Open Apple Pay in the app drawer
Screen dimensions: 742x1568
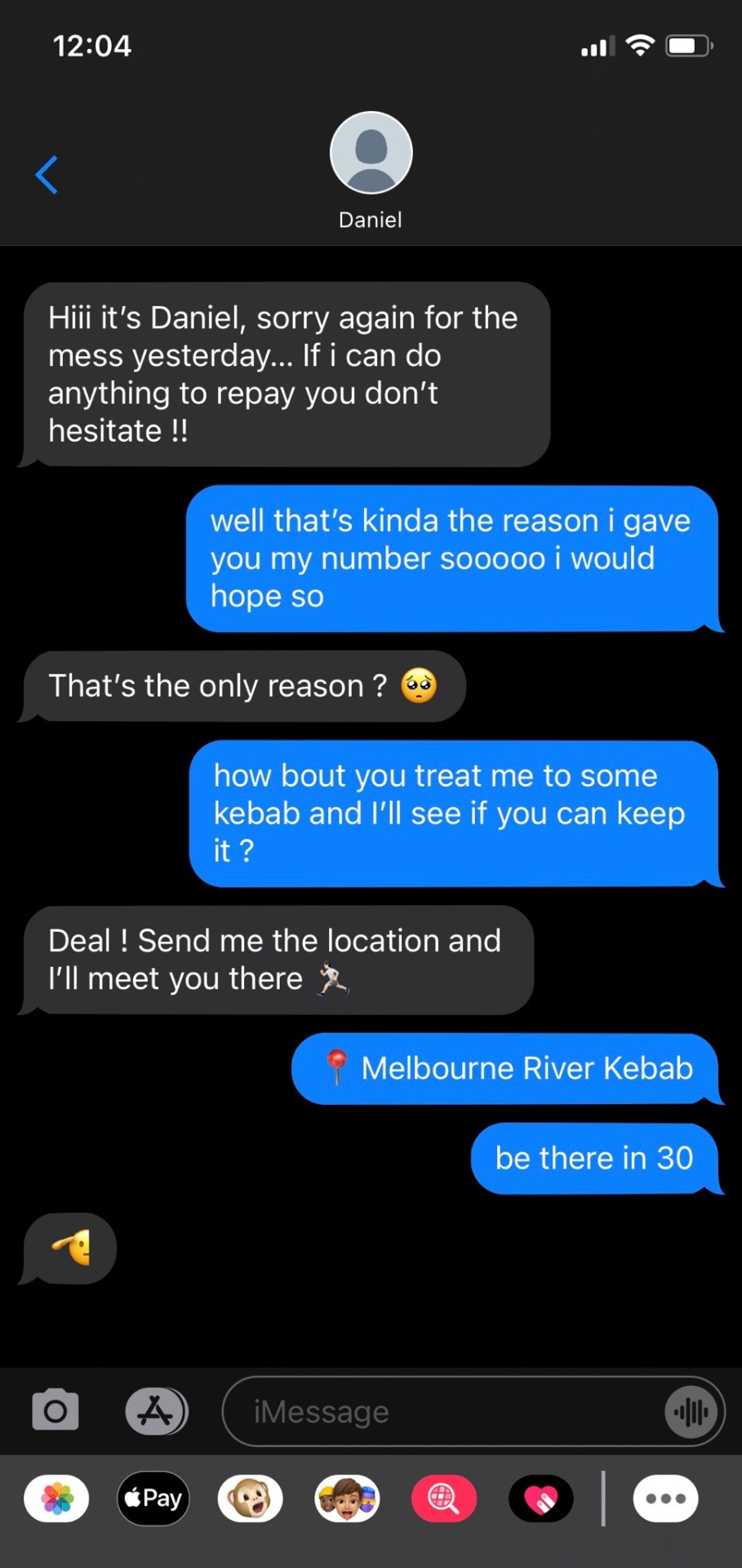point(153,1499)
